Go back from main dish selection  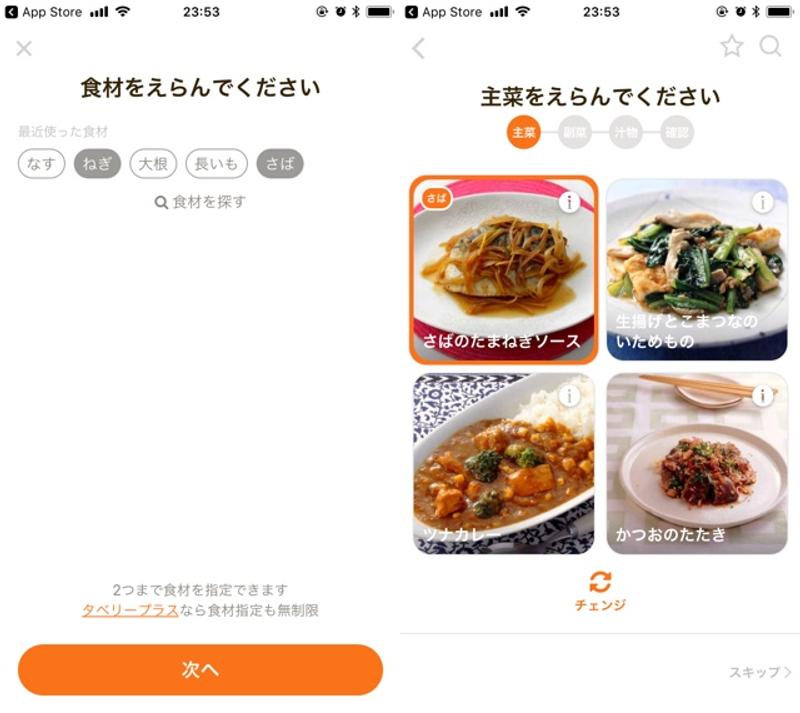click(419, 48)
